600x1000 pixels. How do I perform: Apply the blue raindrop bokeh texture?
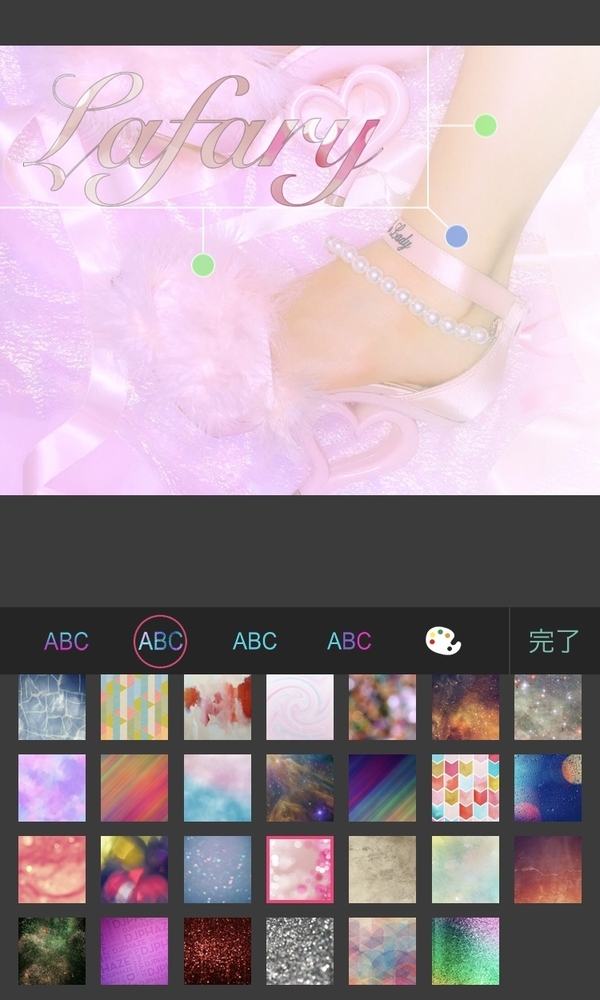pyautogui.click(x=548, y=788)
